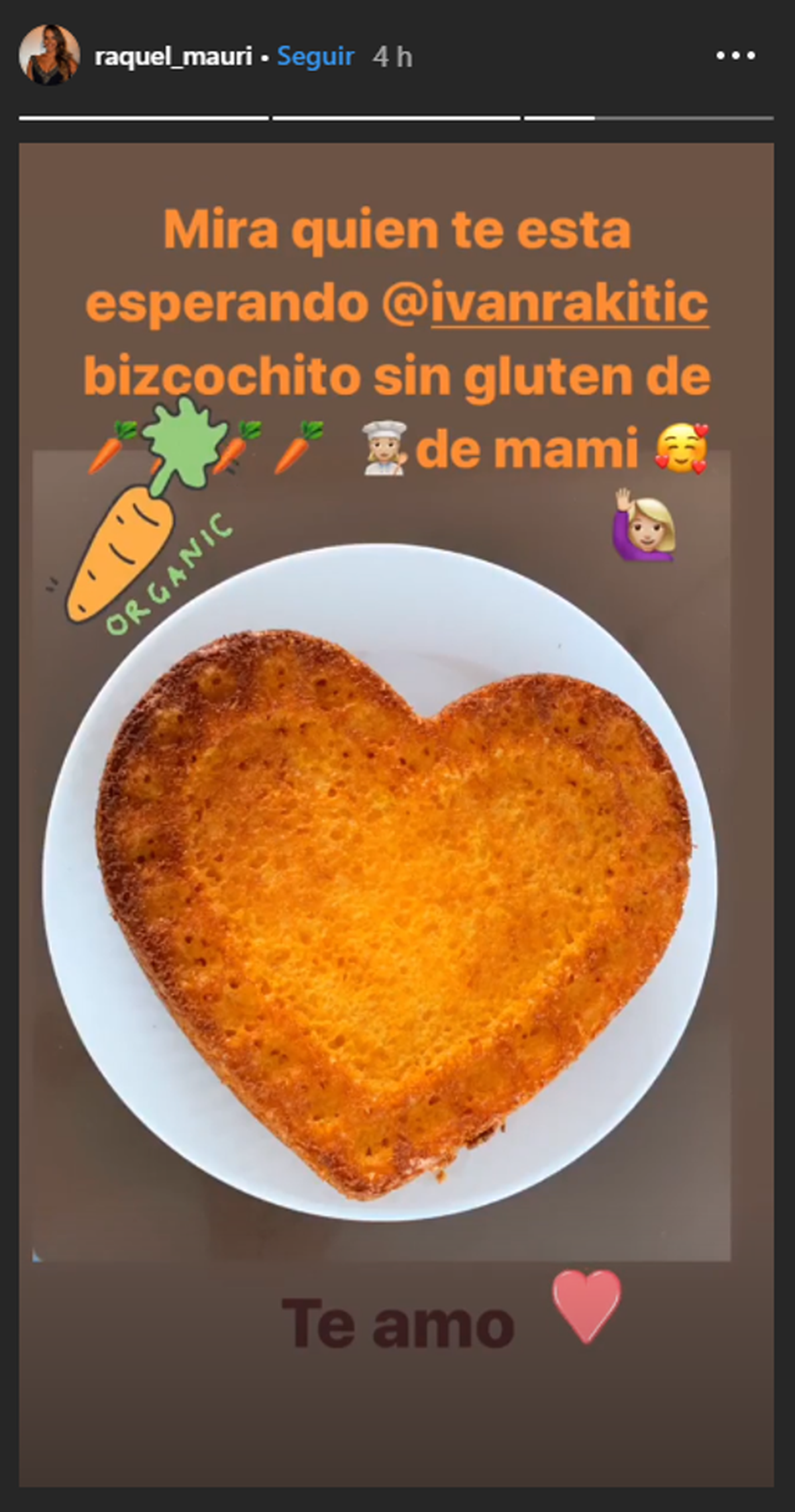
Task: Open the three-dot story options menu
Action: click(735, 57)
